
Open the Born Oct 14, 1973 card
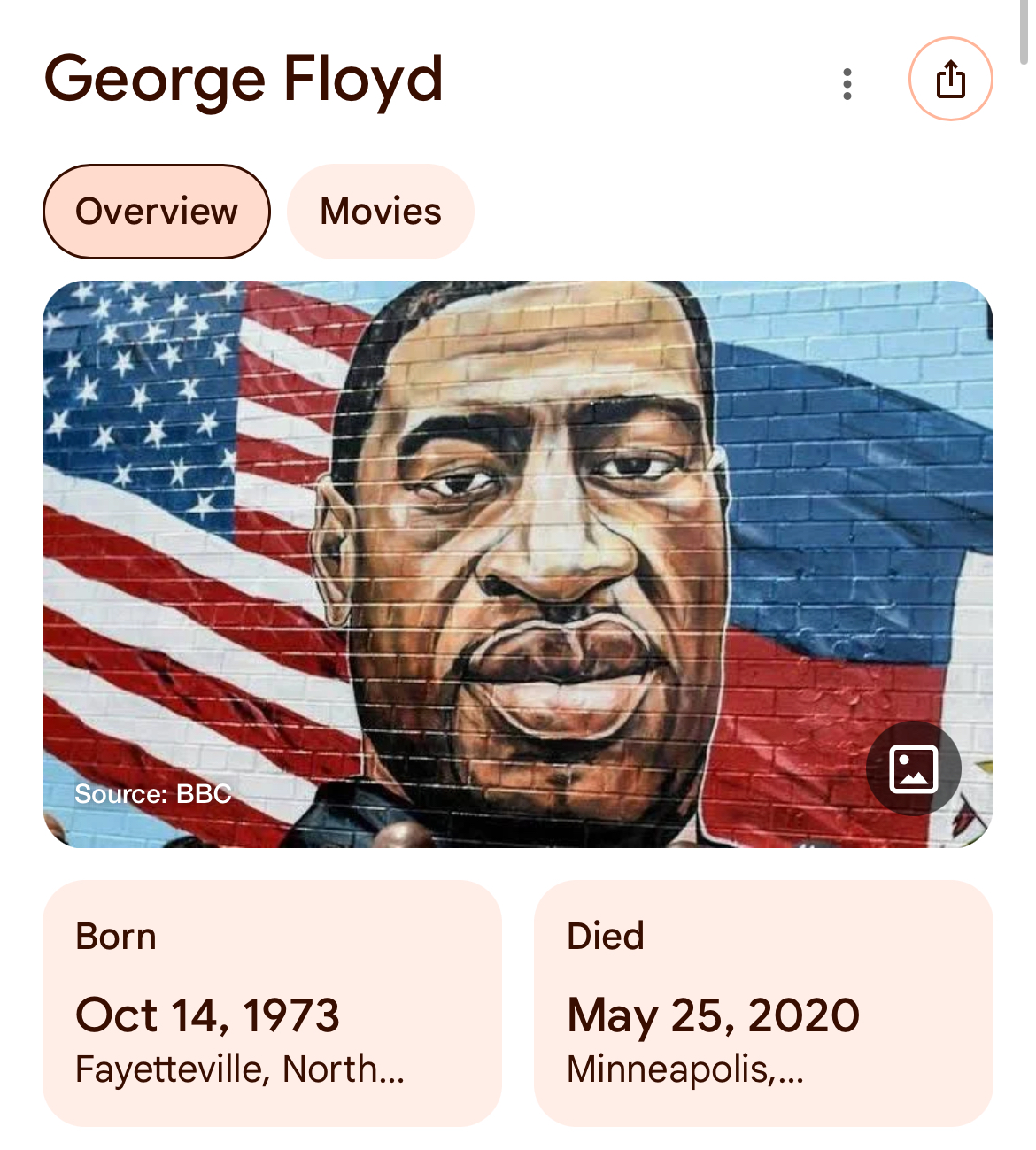(272, 1003)
